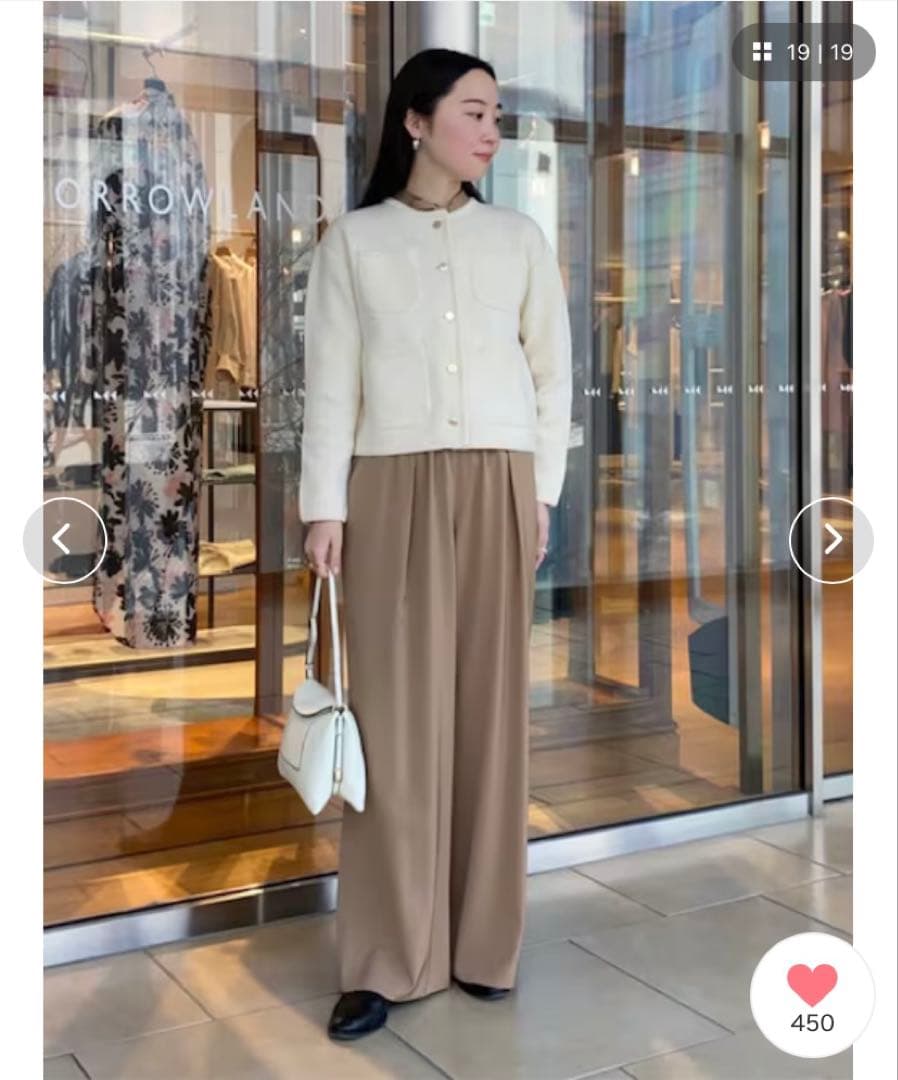Open the 19 | 19 image grid view
Image resolution: width=898 pixels, height=1080 pixels.
coord(803,52)
